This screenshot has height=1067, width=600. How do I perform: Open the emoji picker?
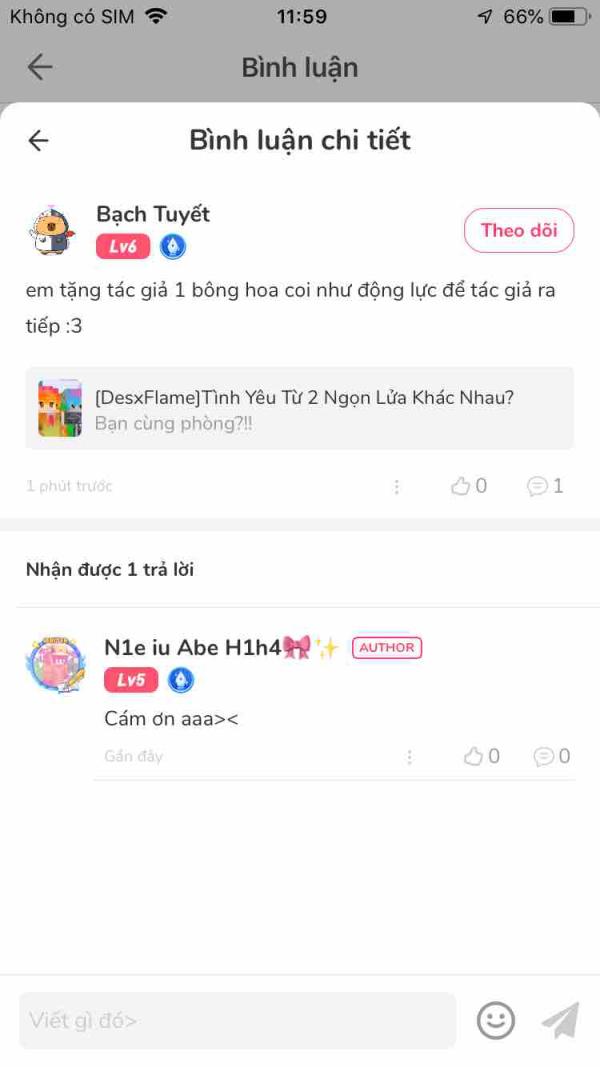(x=496, y=1021)
